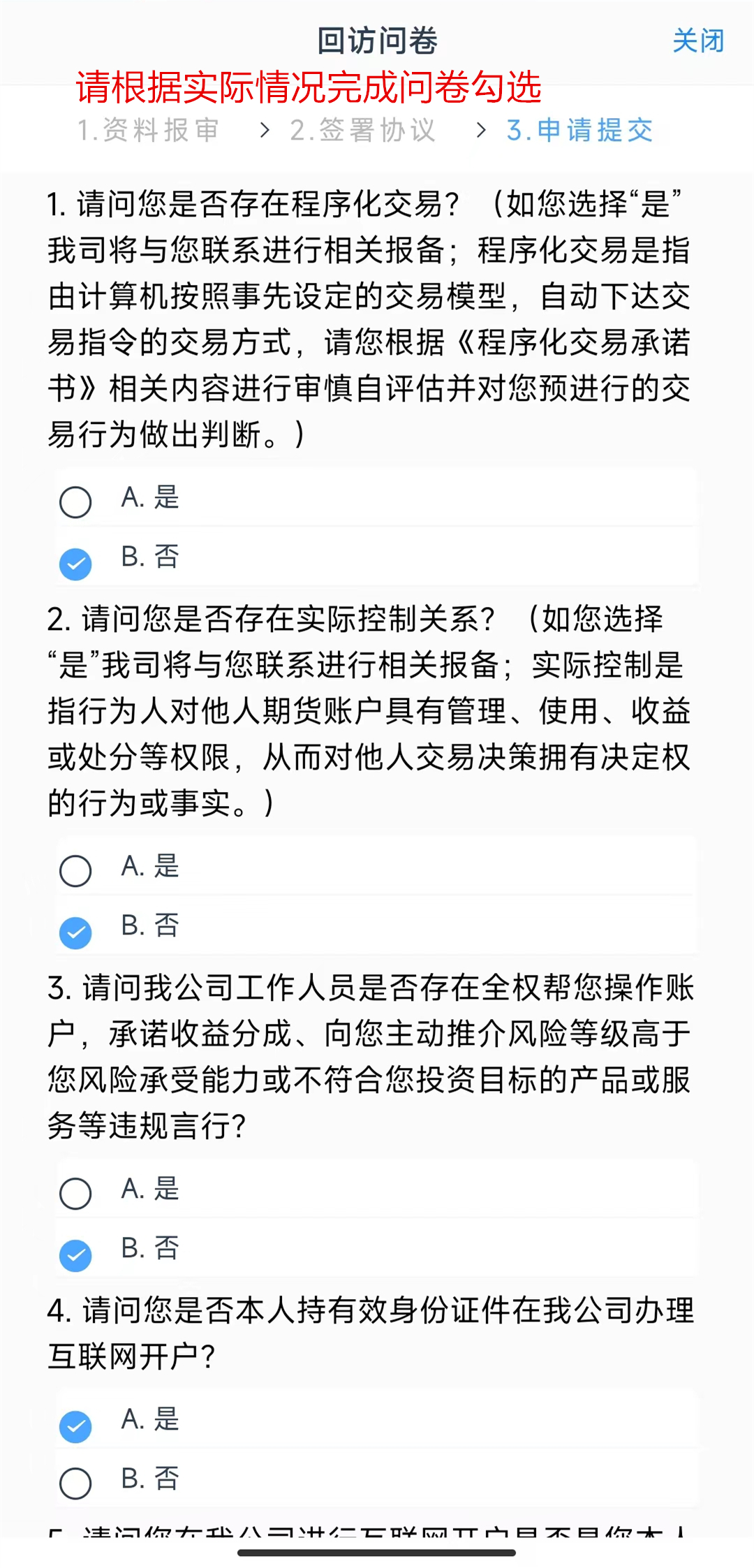Image resolution: width=754 pixels, height=1568 pixels.
Task: Close the questionnaire with 关闭
Action: point(697,41)
